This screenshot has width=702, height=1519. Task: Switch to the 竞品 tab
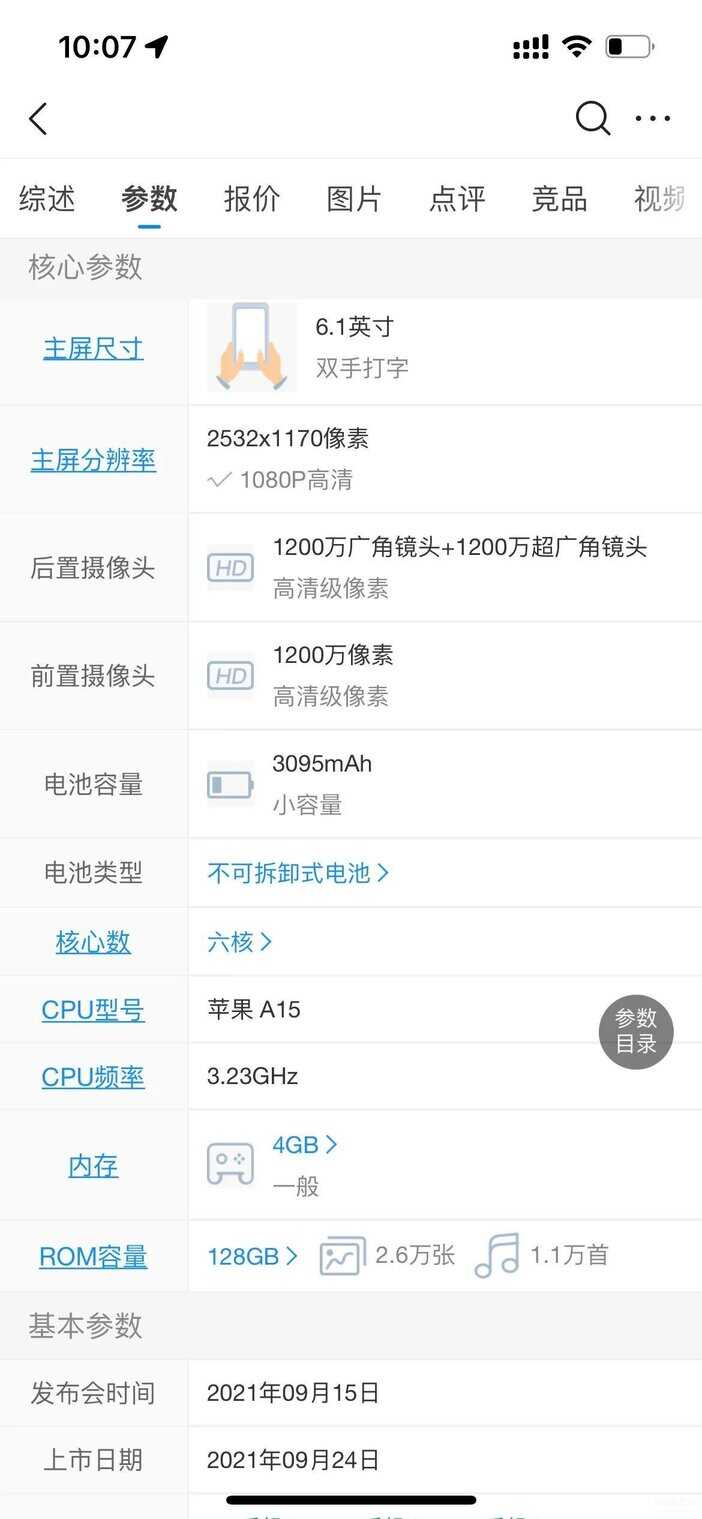[x=559, y=198]
